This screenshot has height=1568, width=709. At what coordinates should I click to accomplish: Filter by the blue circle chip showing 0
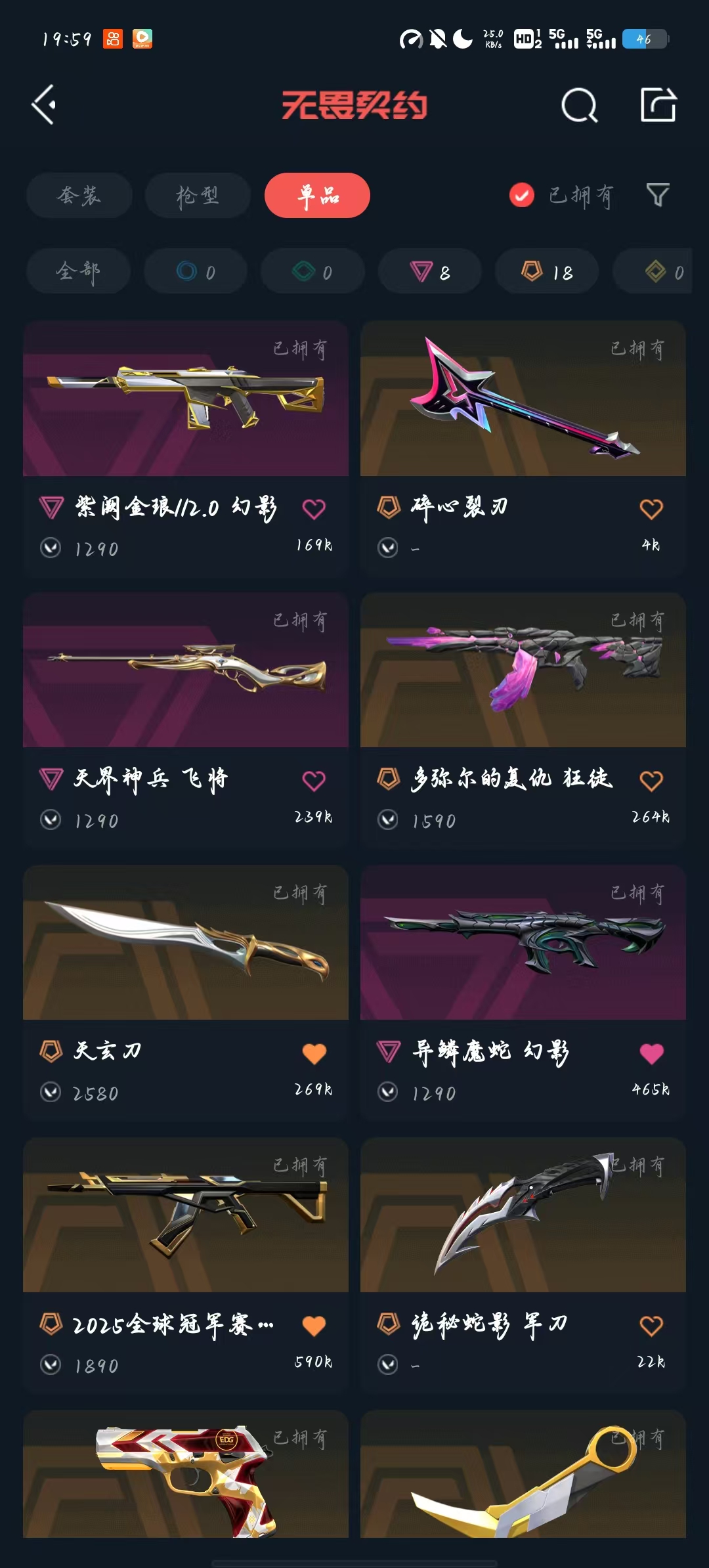click(x=196, y=271)
